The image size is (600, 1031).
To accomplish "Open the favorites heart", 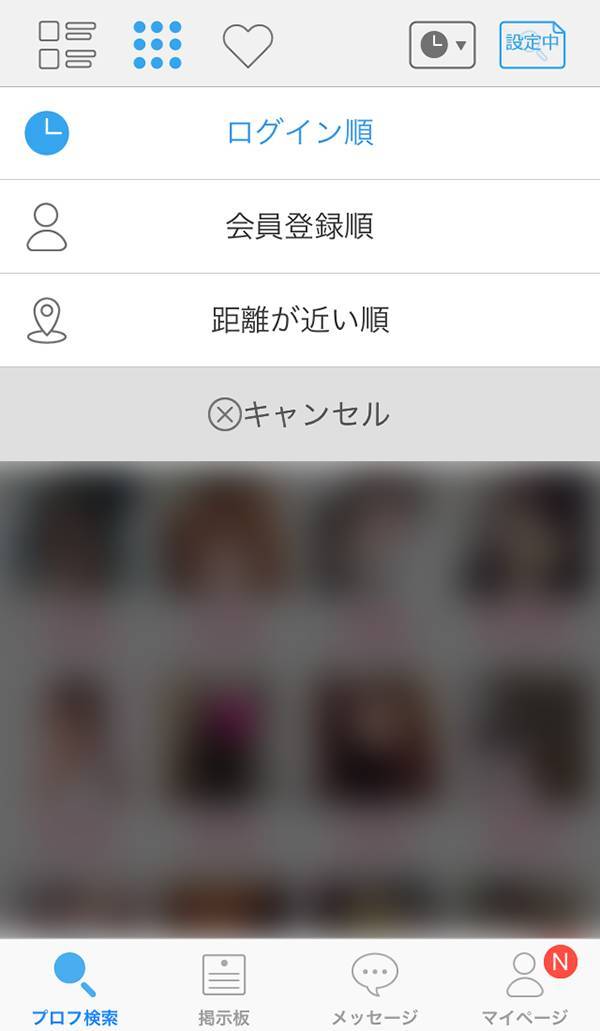I will pyautogui.click(x=247, y=46).
